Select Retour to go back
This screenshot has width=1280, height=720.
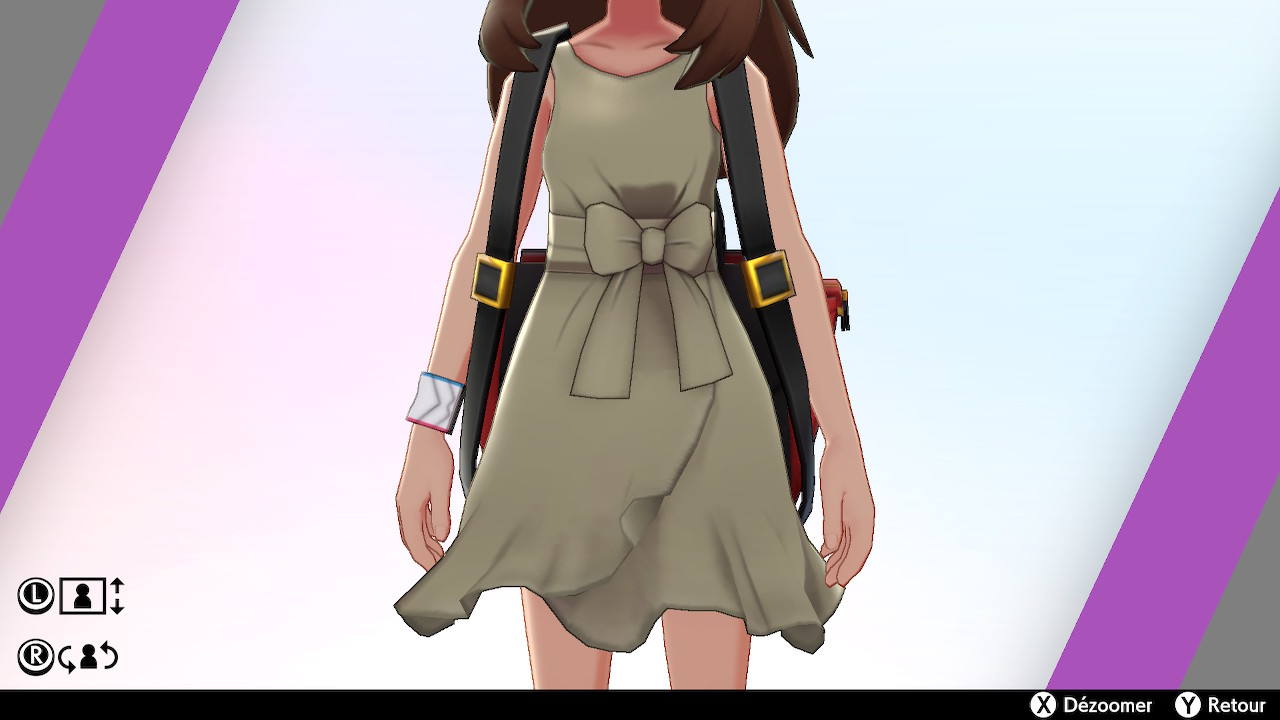point(1220,706)
